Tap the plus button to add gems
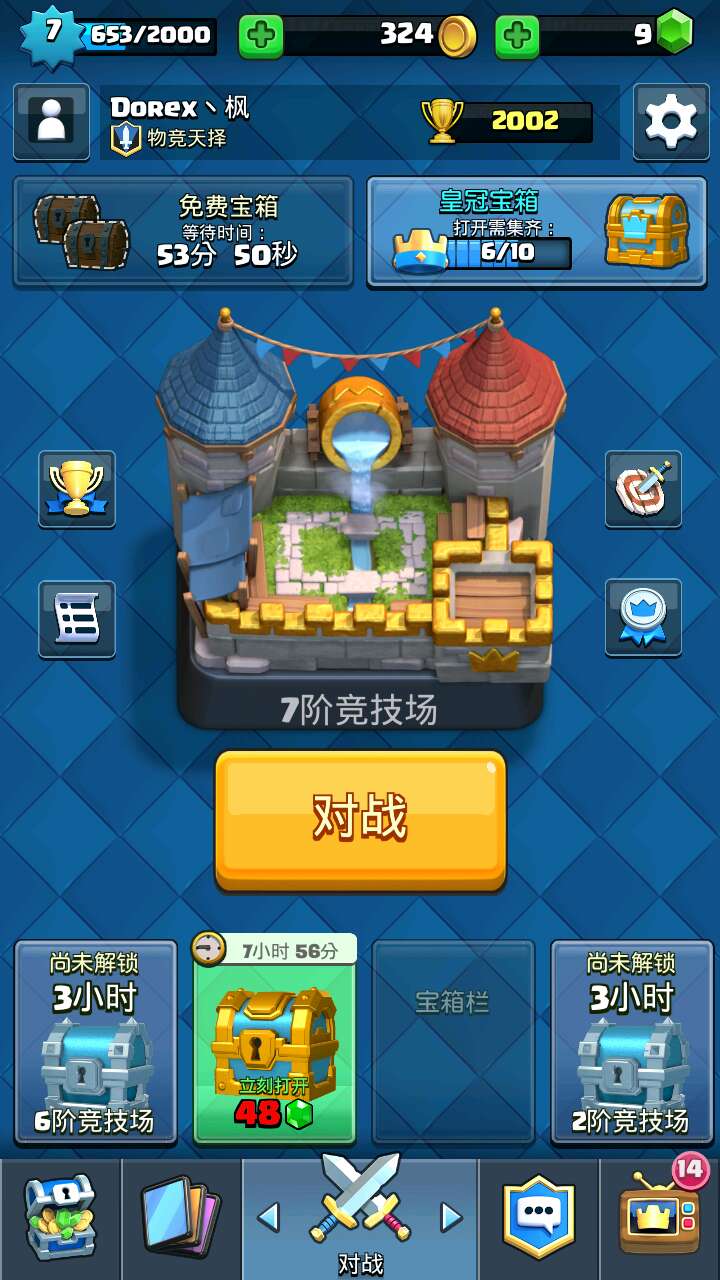This screenshot has height=1280, width=720. (x=517, y=36)
